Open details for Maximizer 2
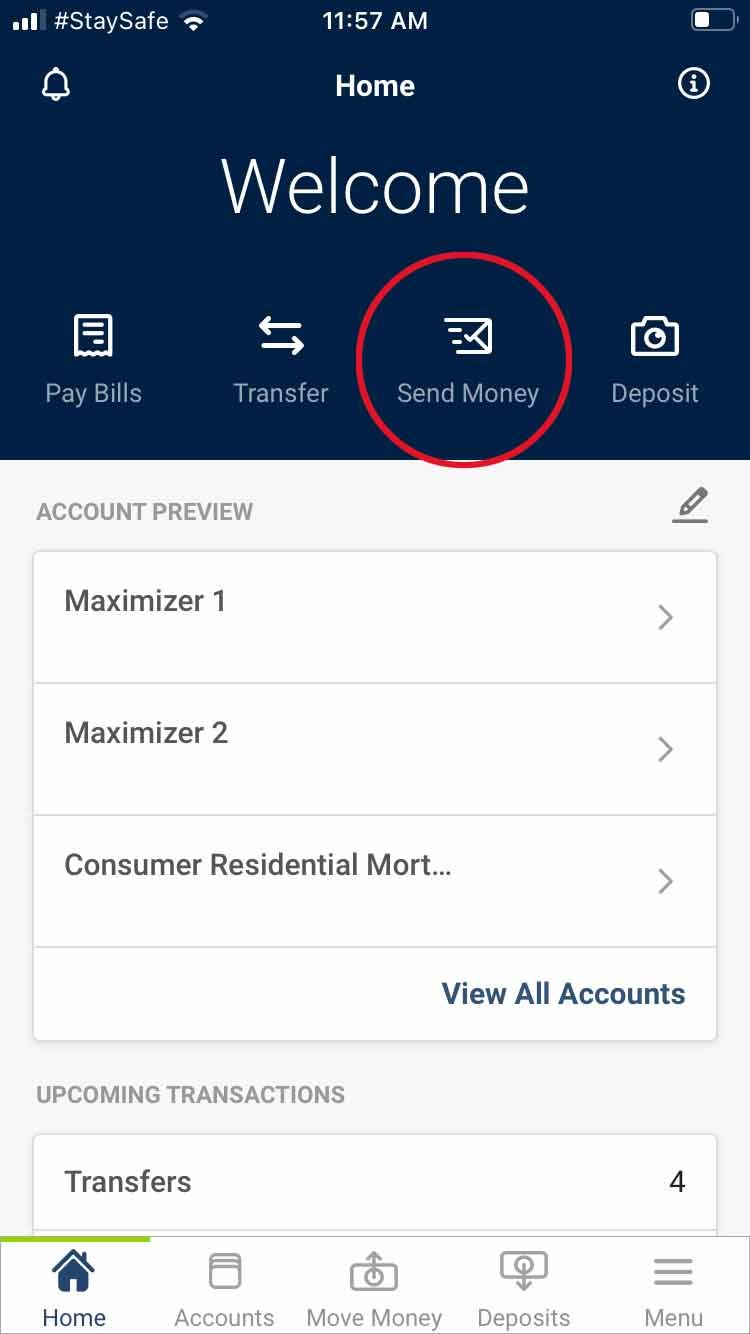750x1334 pixels. 375,748
